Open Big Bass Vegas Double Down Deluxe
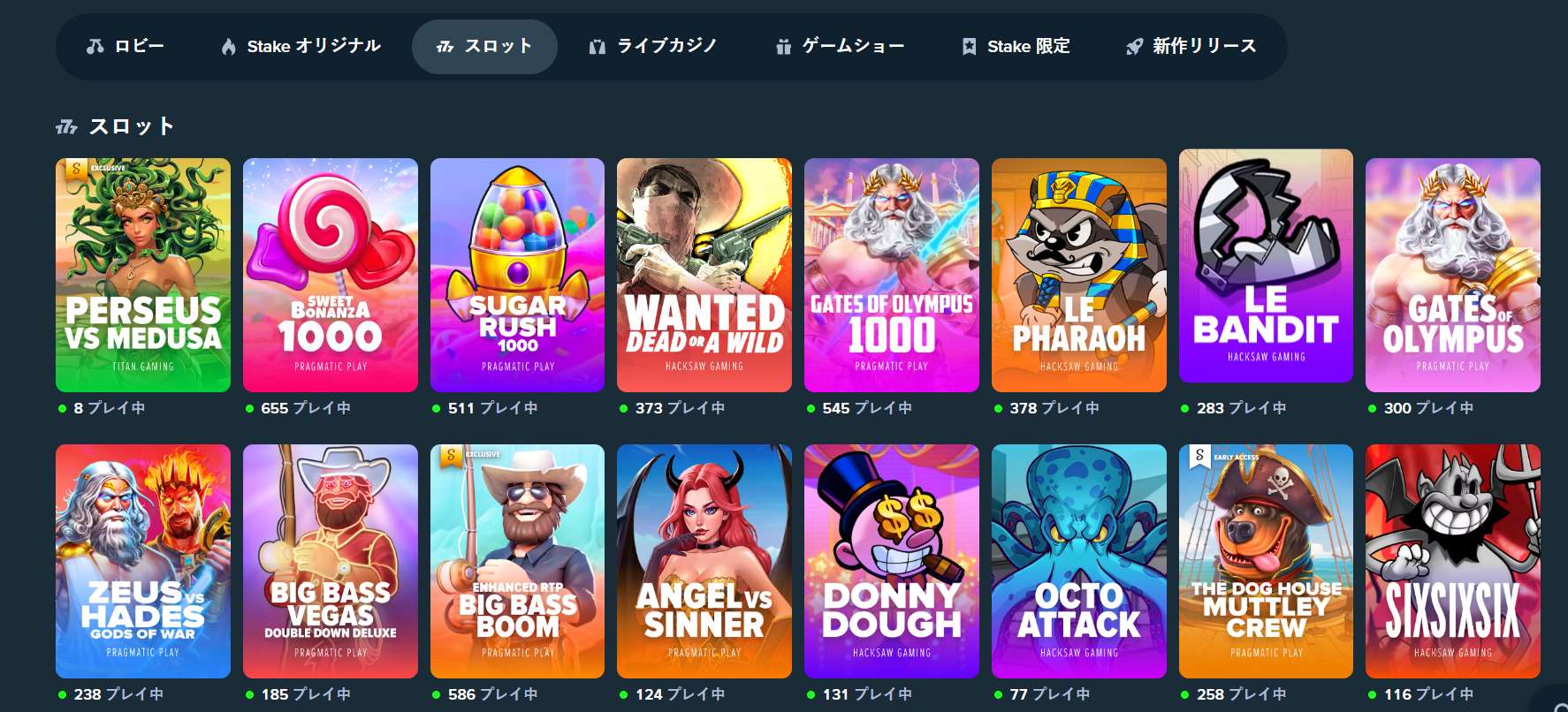 (x=331, y=561)
